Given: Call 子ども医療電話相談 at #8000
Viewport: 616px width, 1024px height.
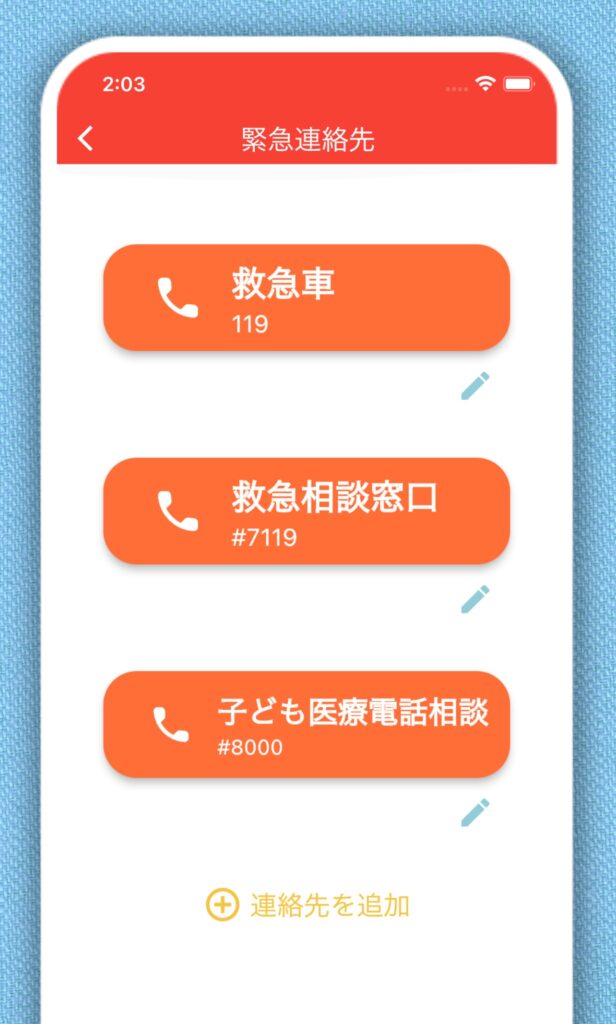Looking at the screenshot, I should [x=306, y=725].
